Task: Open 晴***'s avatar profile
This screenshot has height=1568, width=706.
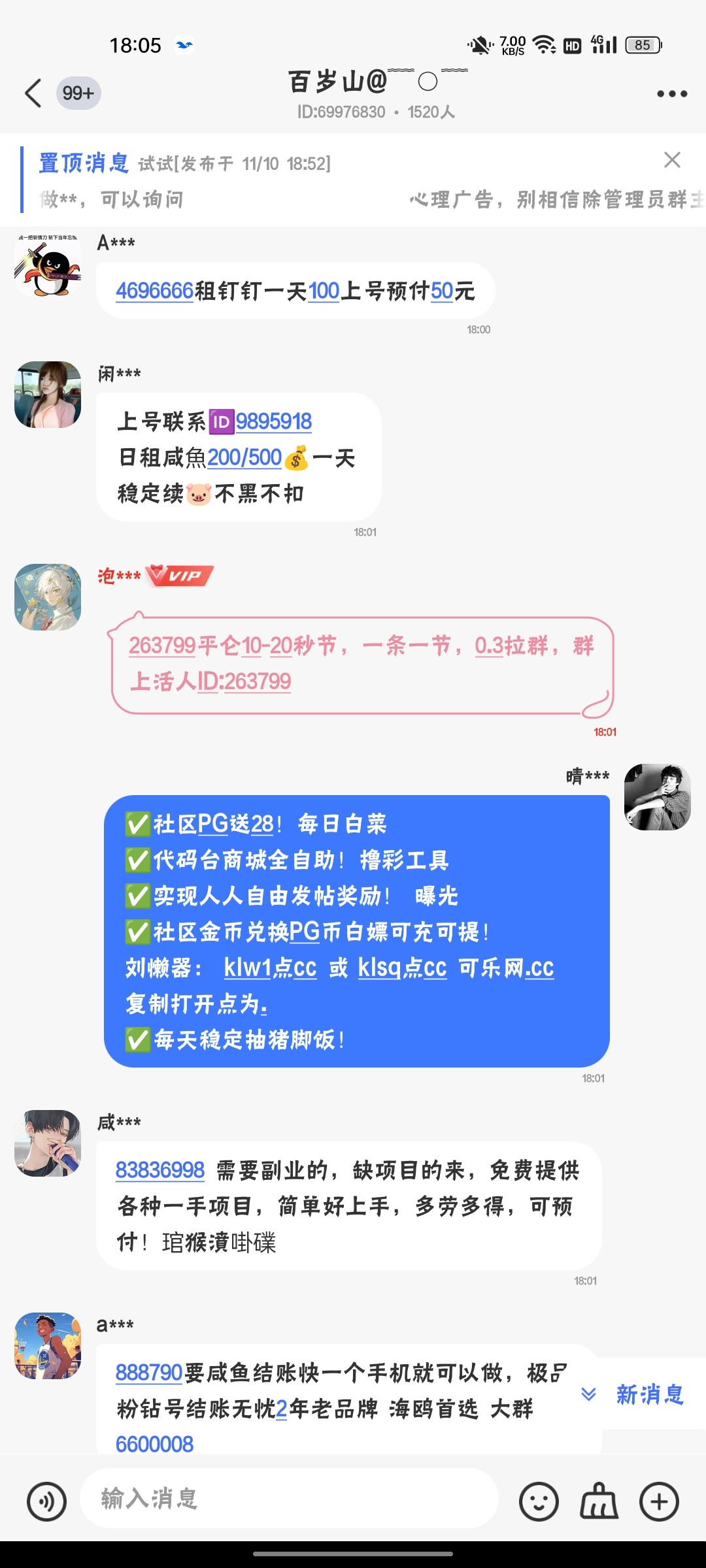Action: pyautogui.click(x=658, y=797)
